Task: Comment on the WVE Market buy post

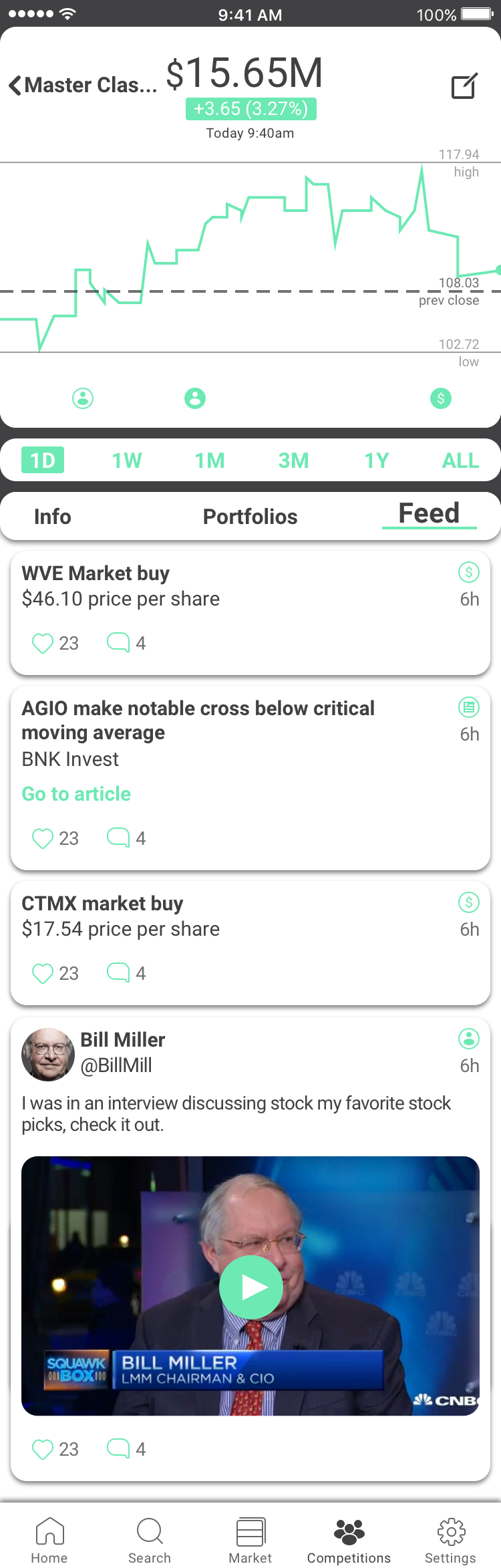Action: click(119, 643)
